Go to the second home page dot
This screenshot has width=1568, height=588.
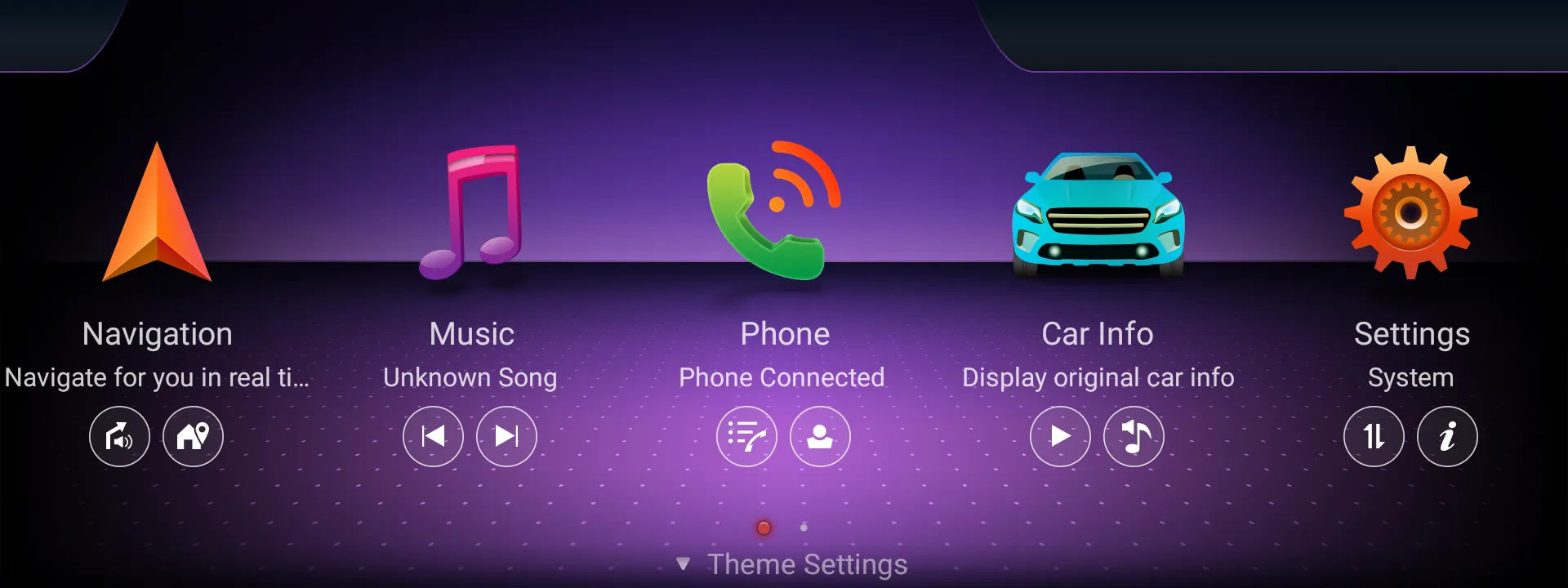click(804, 528)
